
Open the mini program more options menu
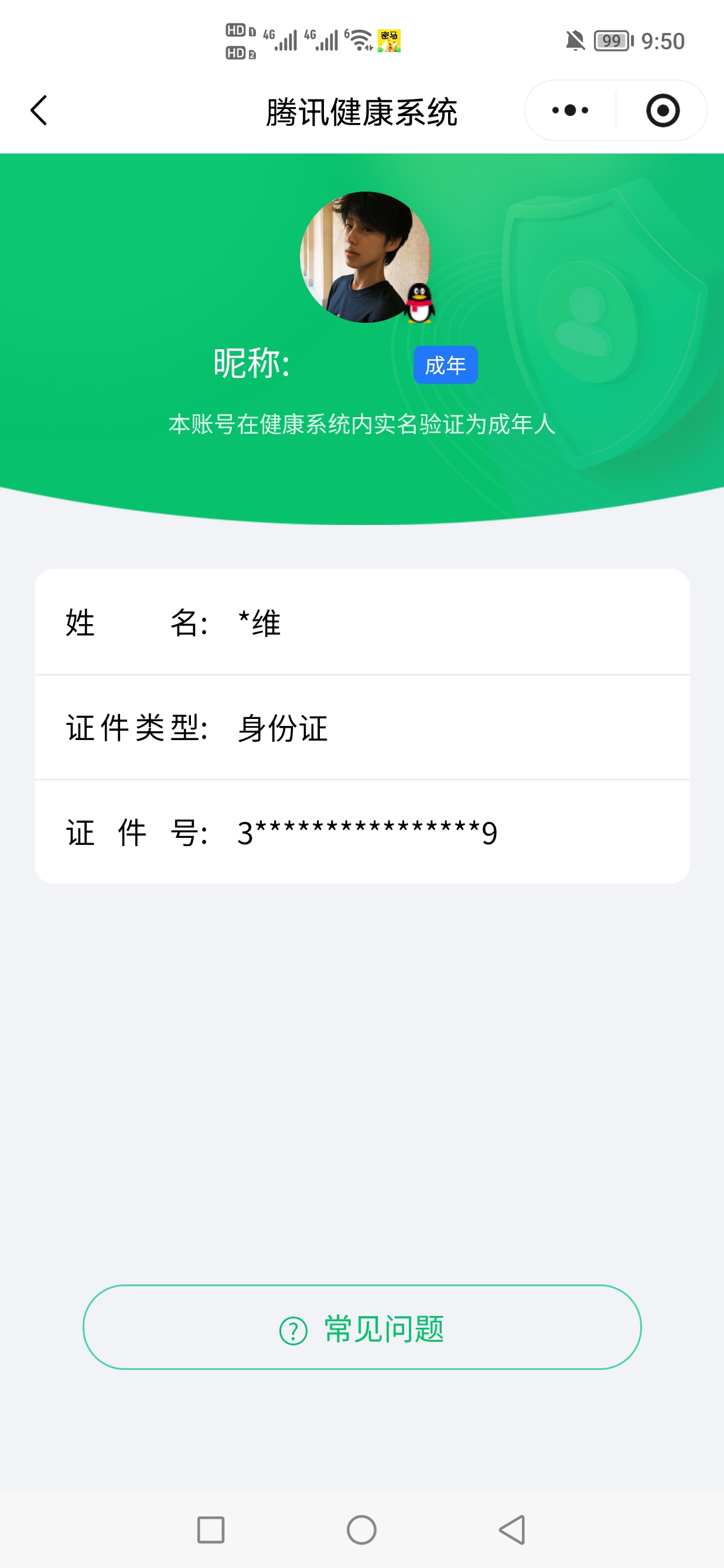[570, 111]
